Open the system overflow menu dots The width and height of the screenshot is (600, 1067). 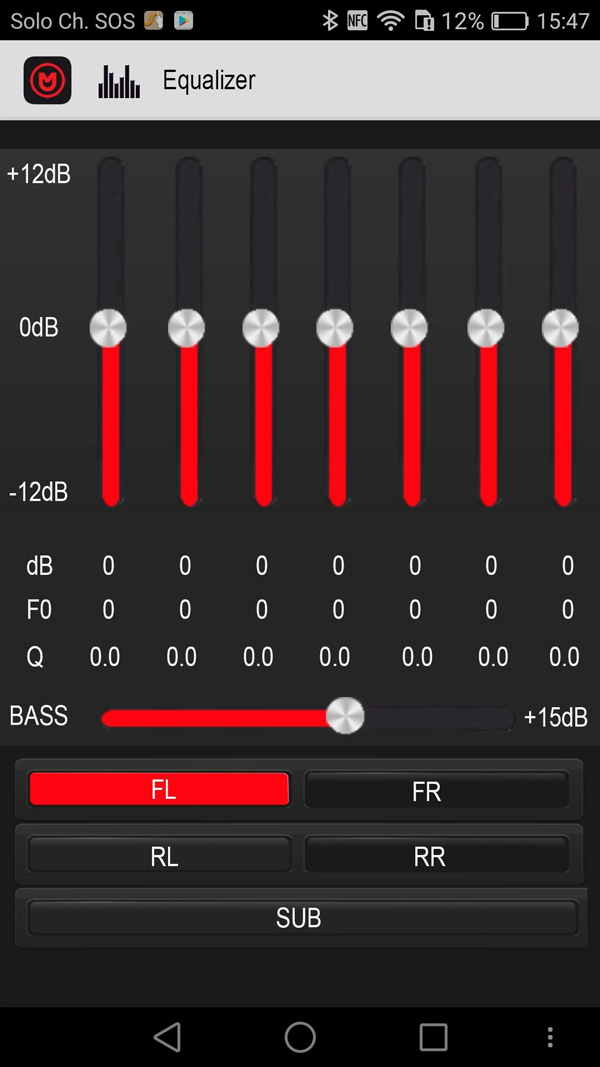coord(550,1037)
